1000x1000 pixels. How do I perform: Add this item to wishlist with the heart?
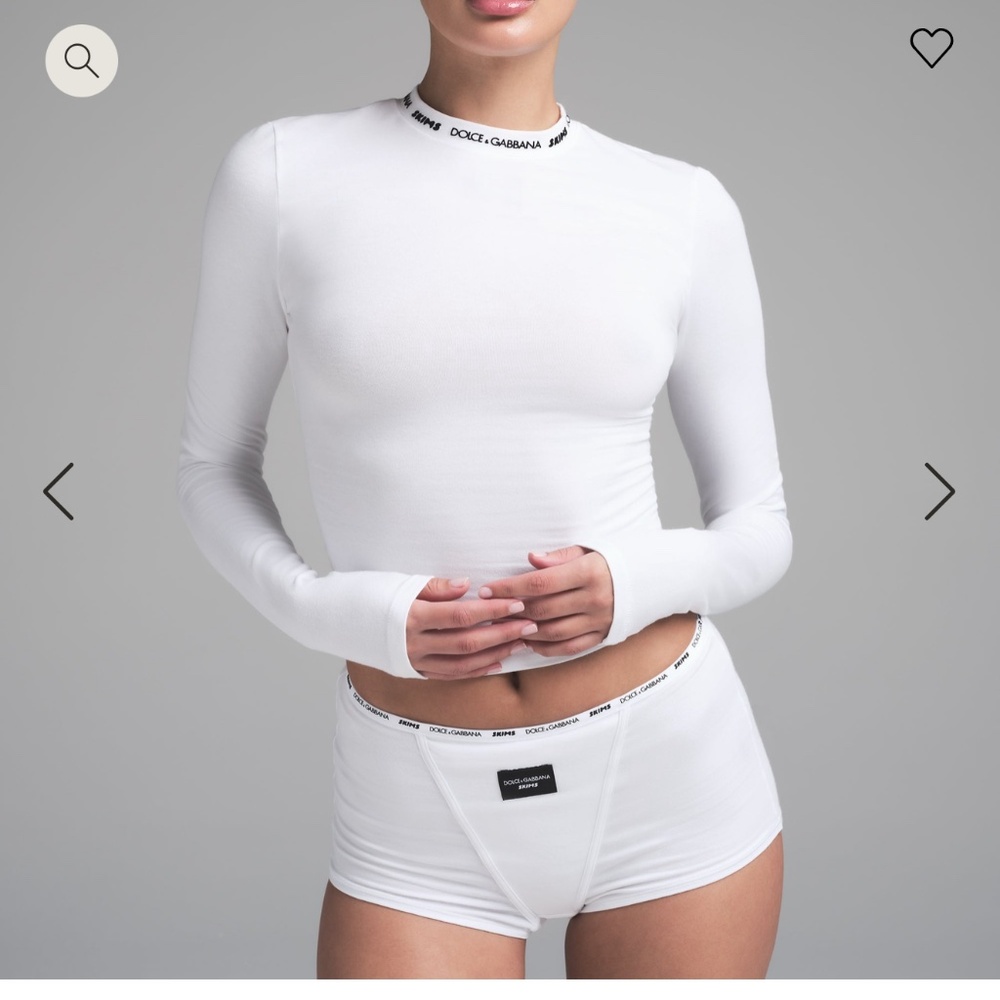click(931, 47)
